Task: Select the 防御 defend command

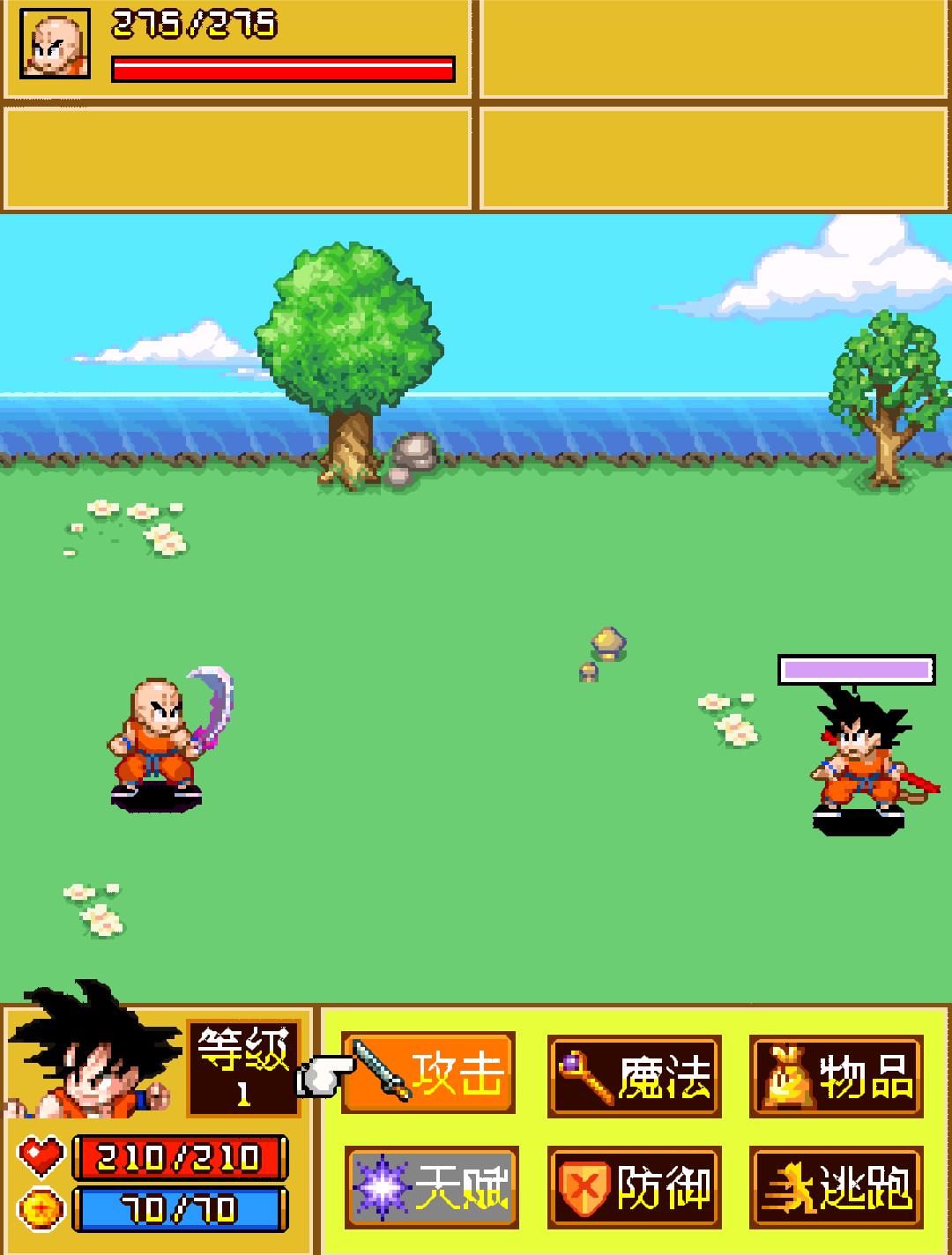Action: (635, 1187)
